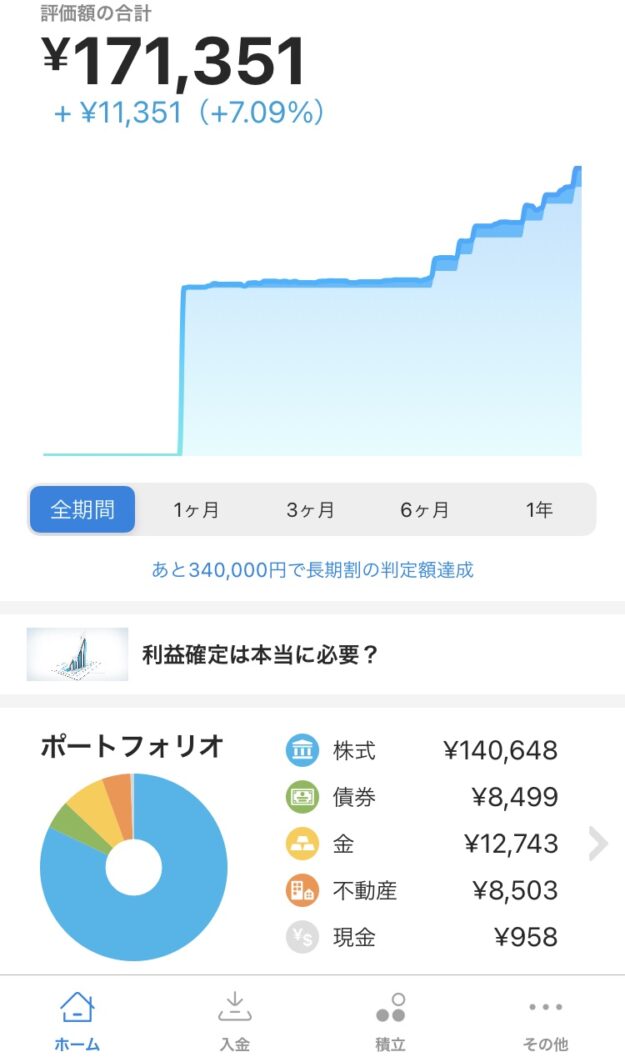This screenshot has width=625, height=1057.
Task: Switch chart to 6ヶ月
Action: pos(425,510)
